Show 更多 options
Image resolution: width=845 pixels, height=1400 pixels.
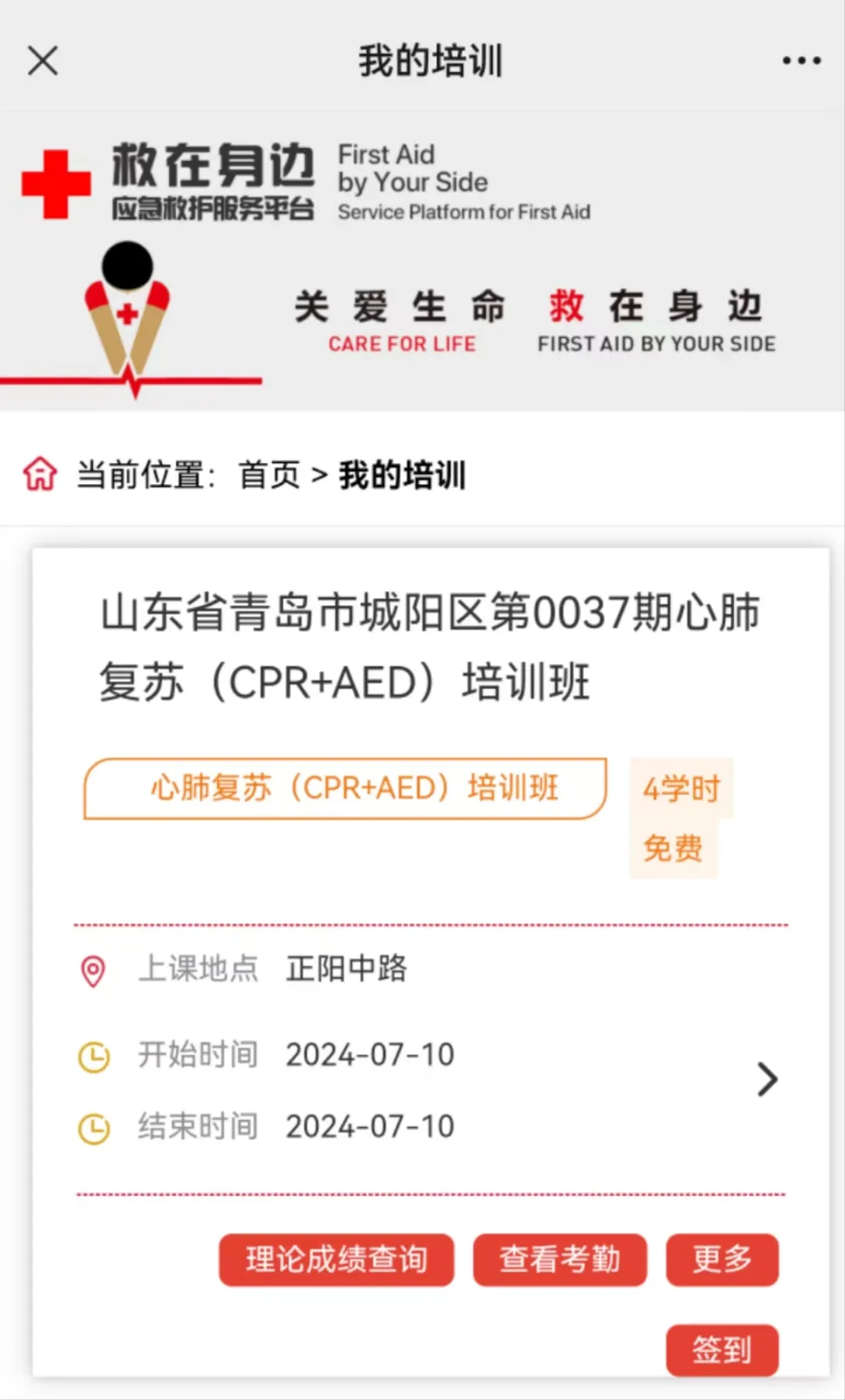pos(721,1260)
